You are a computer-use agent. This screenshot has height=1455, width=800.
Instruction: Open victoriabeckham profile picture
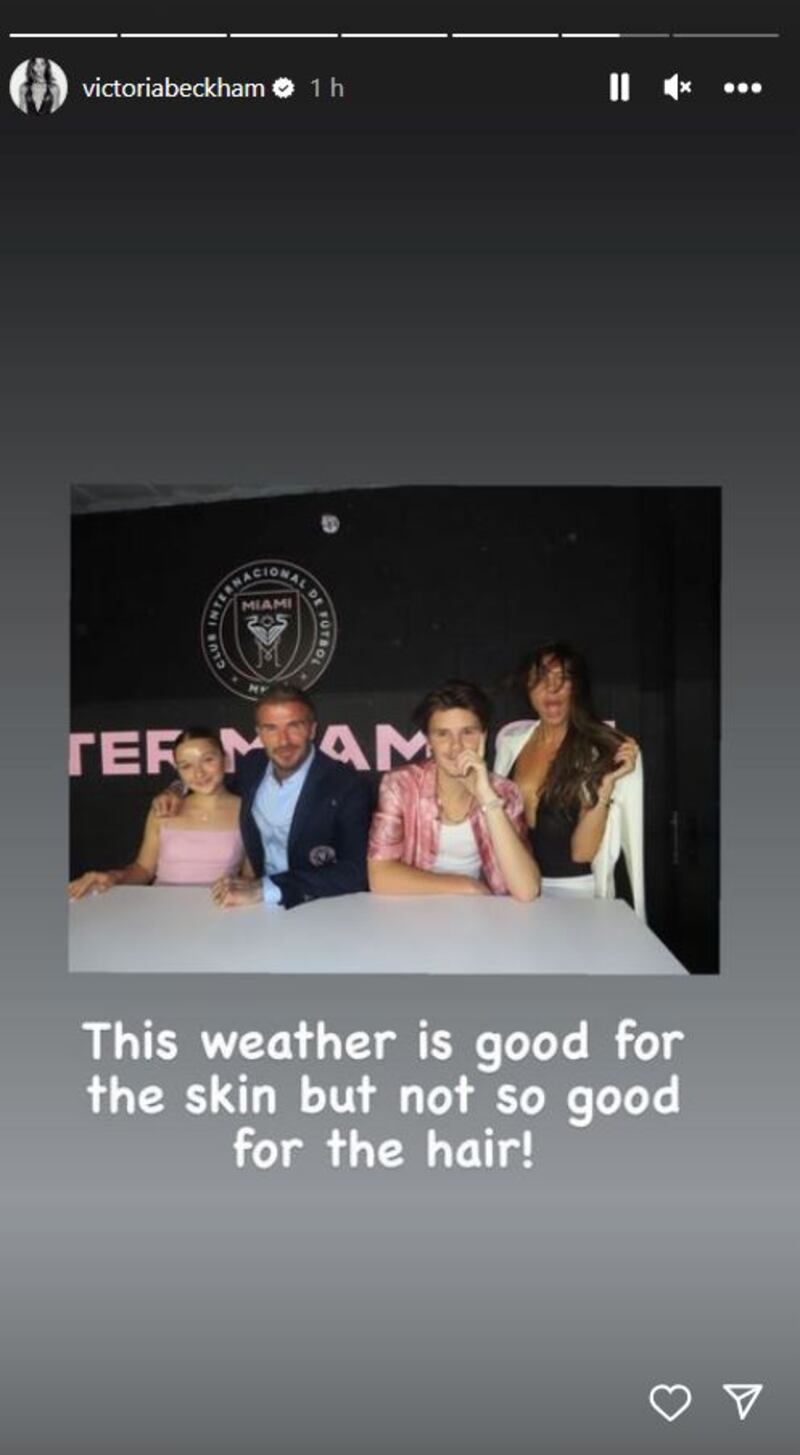click(38, 87)
